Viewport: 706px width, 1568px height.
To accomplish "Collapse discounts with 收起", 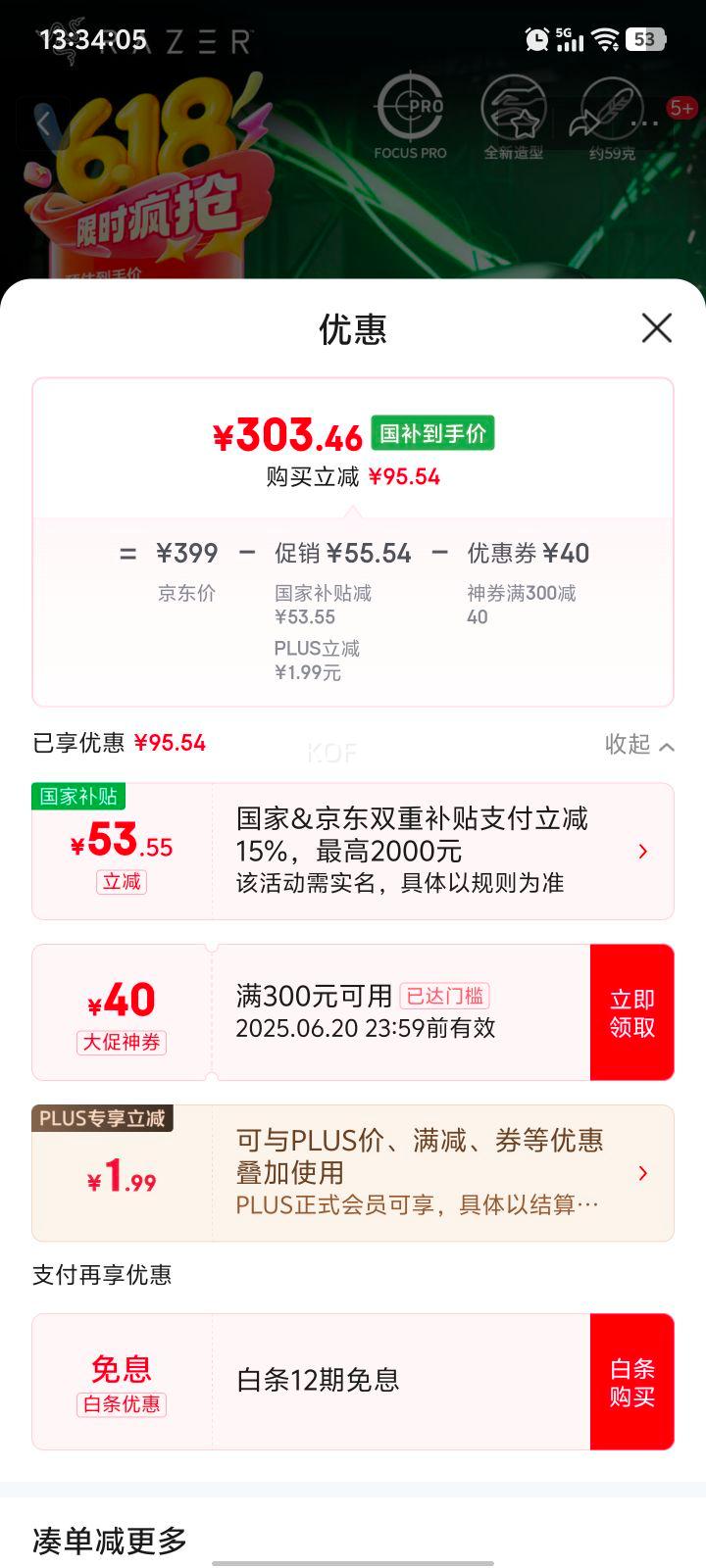I will coord(638,745).
